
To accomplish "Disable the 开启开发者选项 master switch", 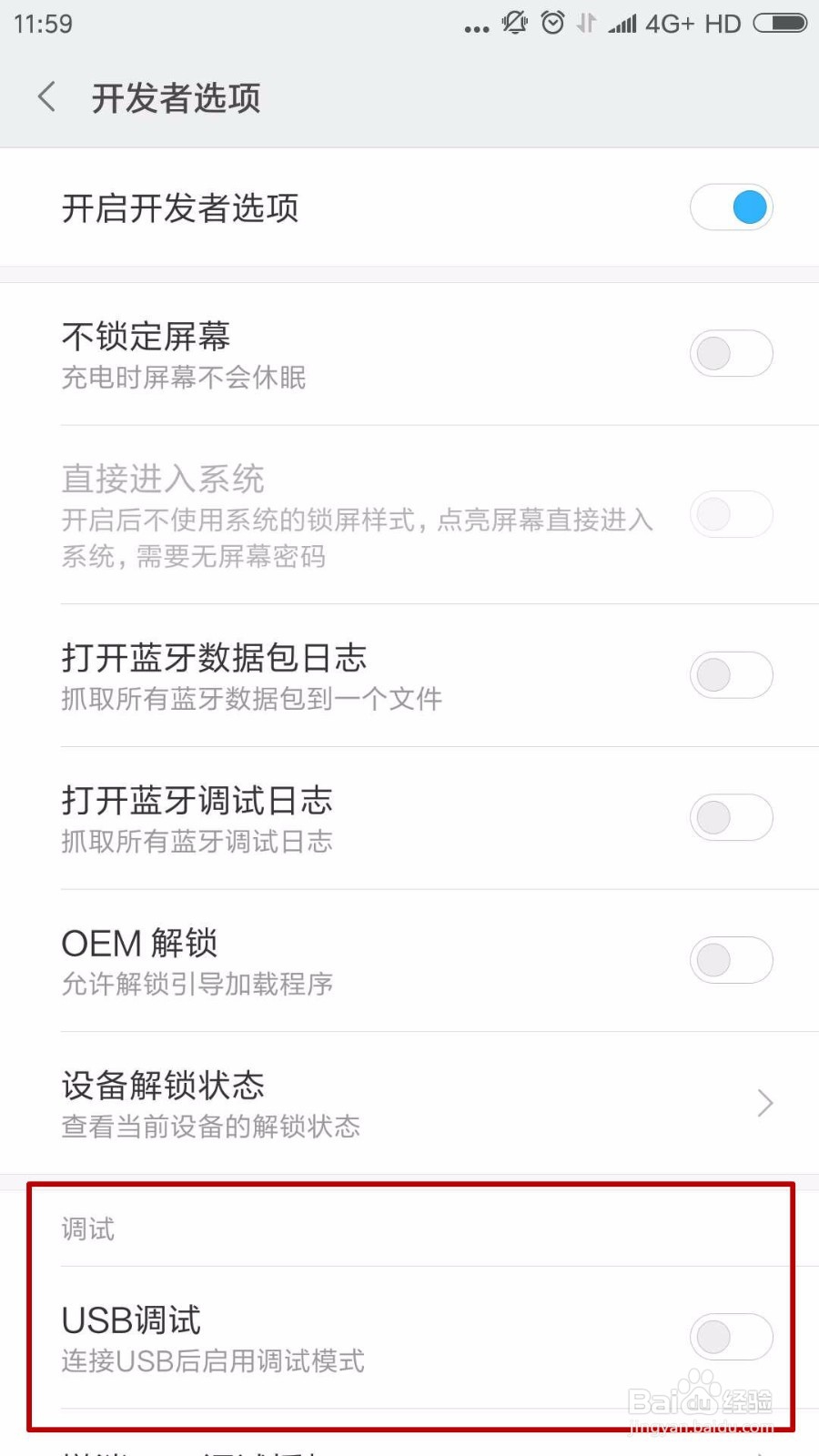I will click(x=731, y=207).
